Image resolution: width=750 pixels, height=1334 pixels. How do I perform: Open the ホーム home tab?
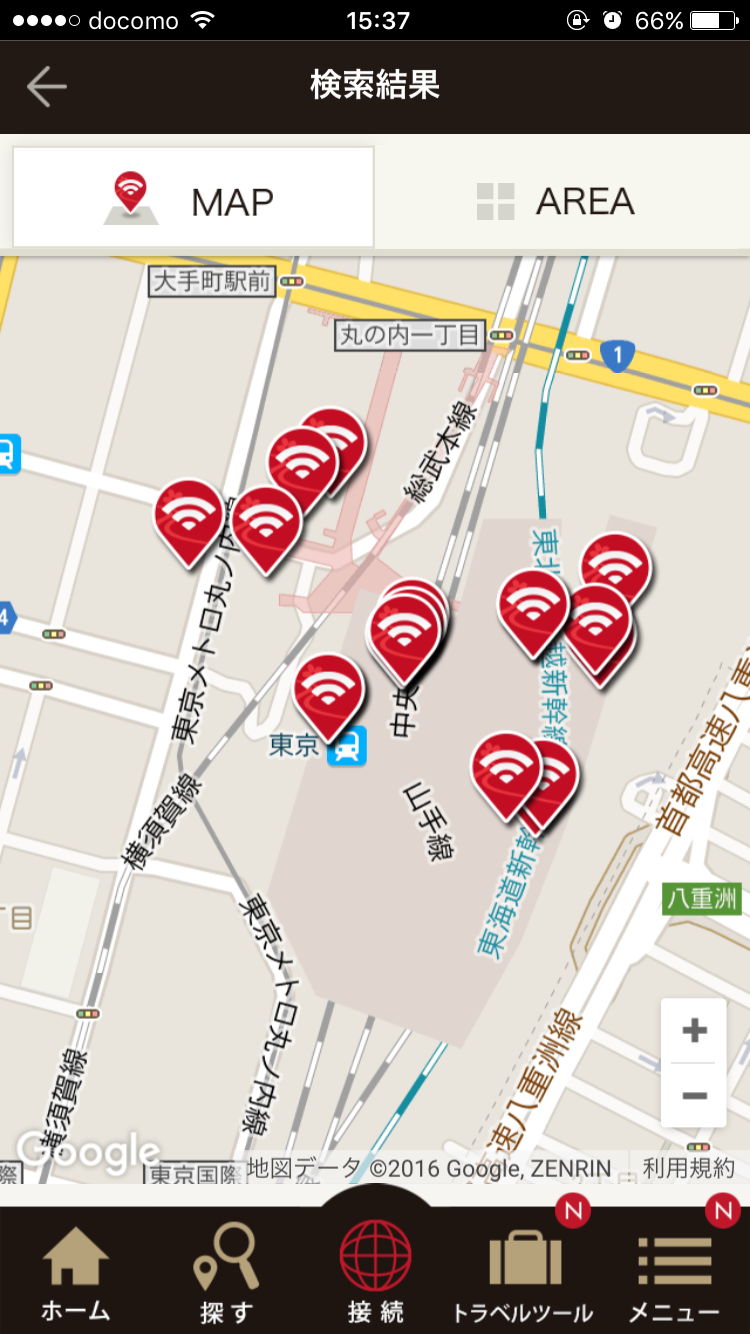pos(75,1272)
